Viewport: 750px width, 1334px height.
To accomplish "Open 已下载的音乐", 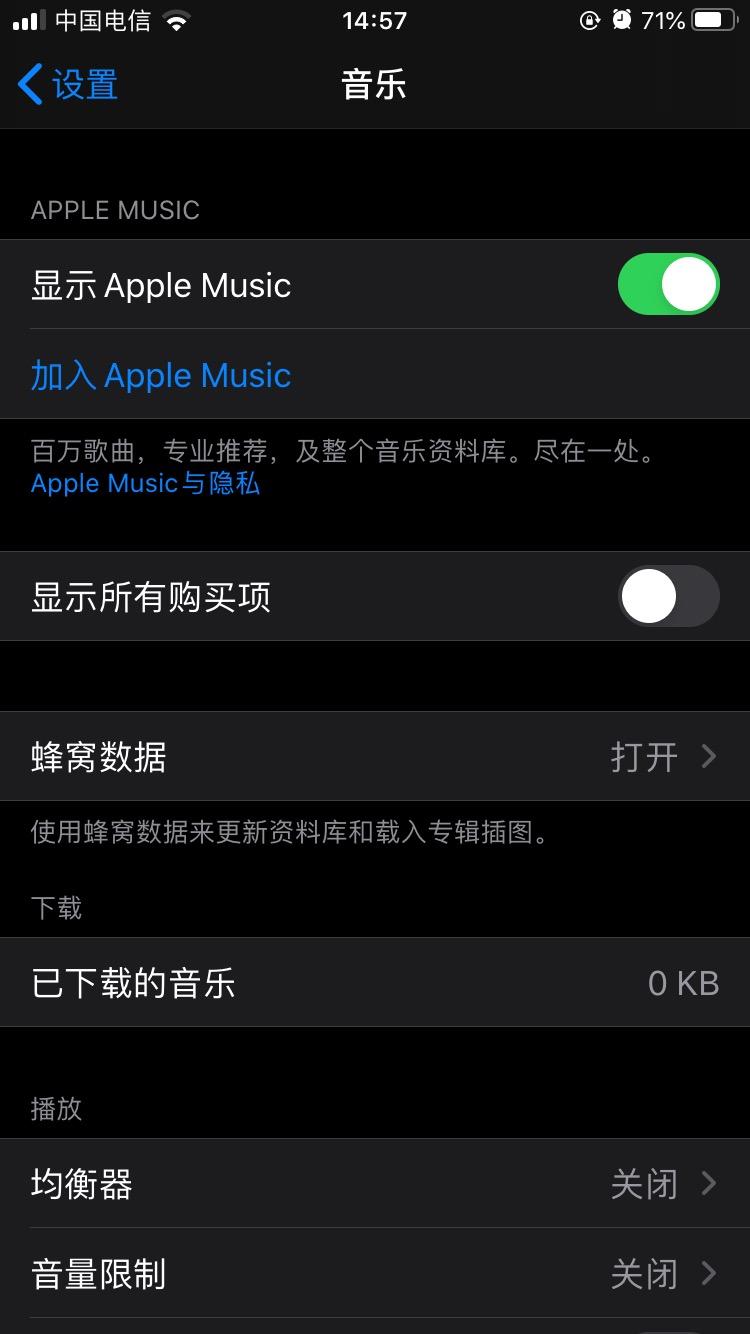I will (375, 983).
